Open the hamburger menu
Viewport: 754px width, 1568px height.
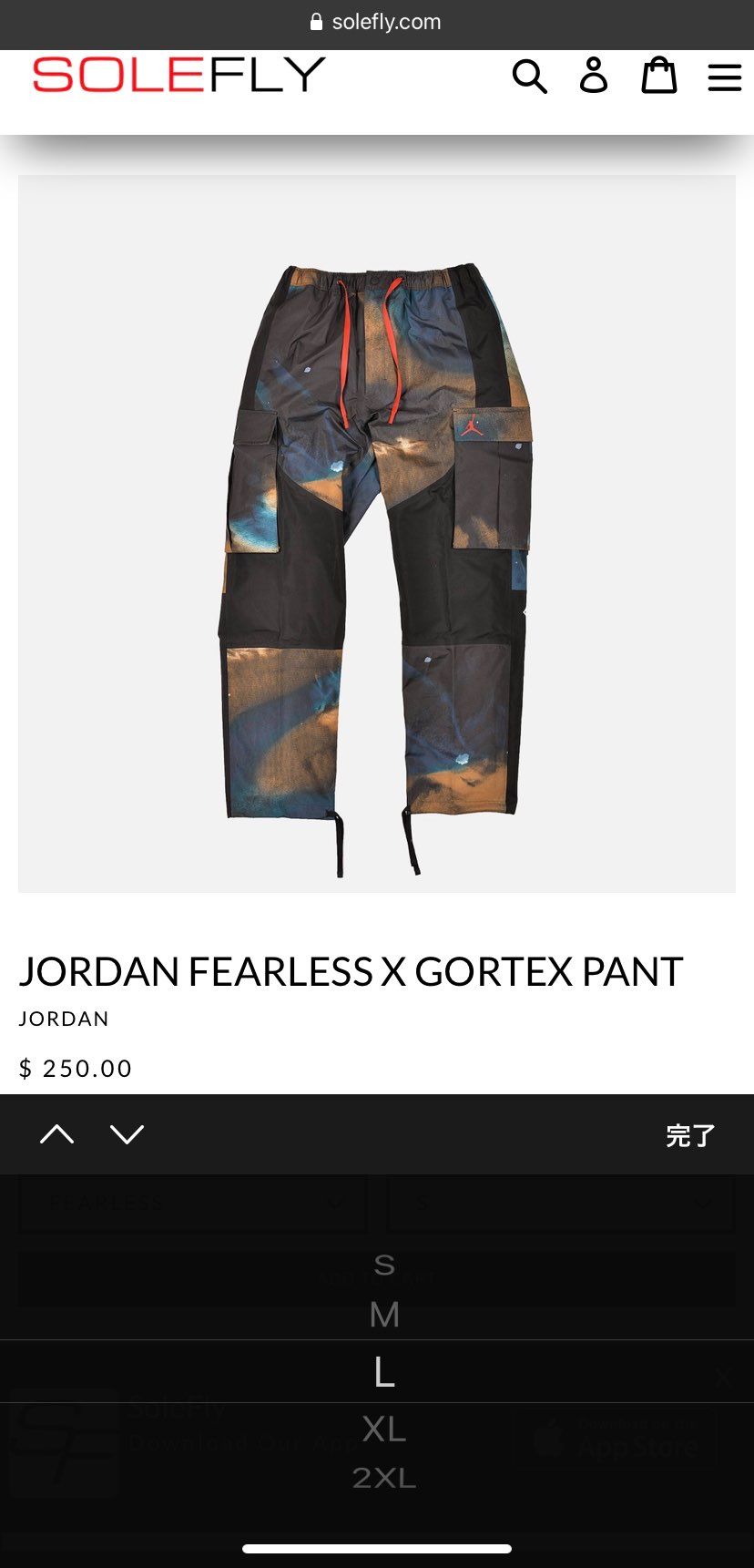[x=725, y=77]
